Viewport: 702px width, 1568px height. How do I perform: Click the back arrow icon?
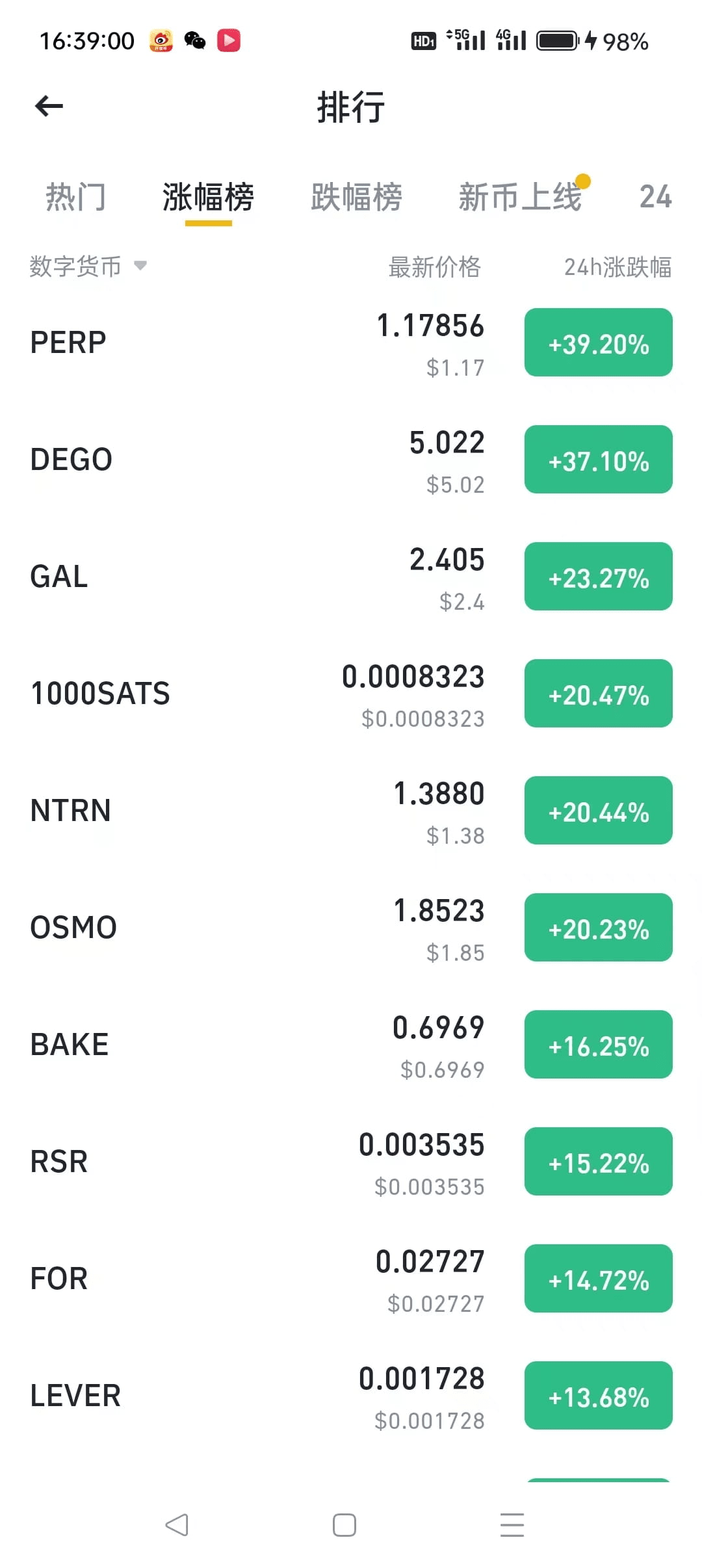click(x=47, y=106)
